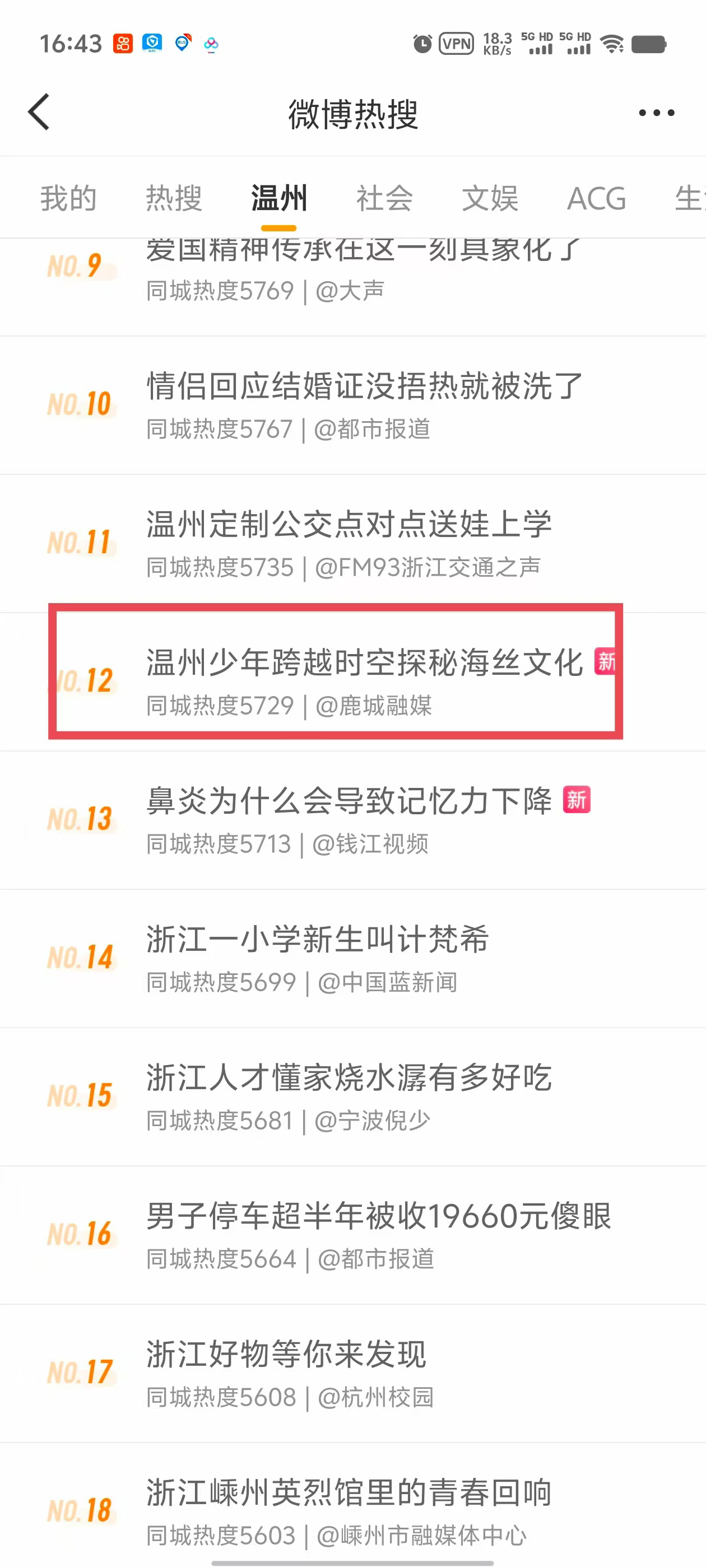Switch to the 我的 tab
This screenshot has height=1568, width=706.
[x=68, y=198]
